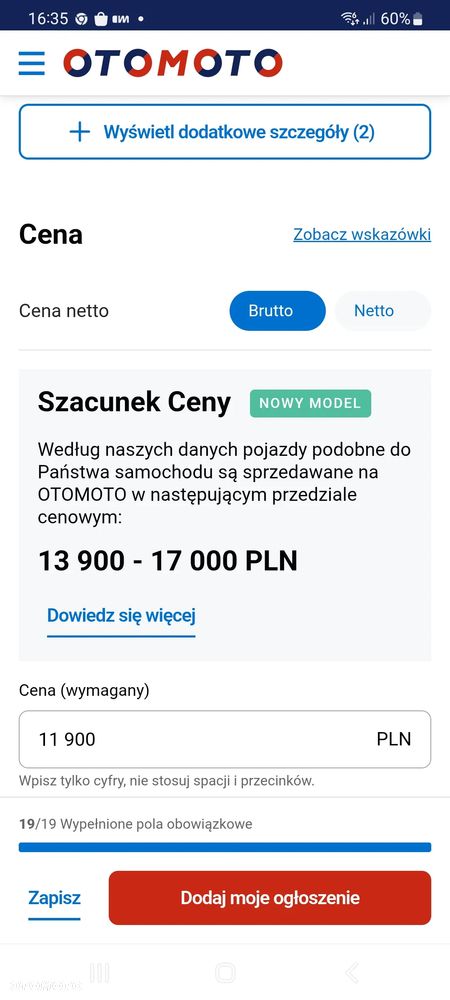Edit the Cena price field
The width and height of the screenshot is (450, 1000).
(225, 739)
